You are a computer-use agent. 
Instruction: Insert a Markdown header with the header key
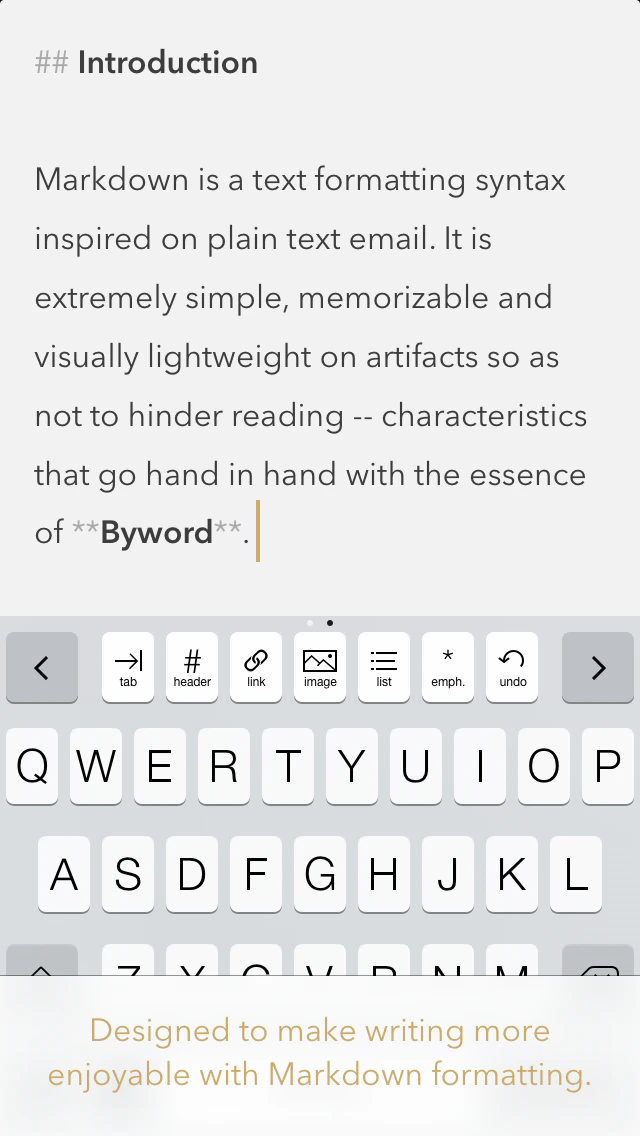192,667
